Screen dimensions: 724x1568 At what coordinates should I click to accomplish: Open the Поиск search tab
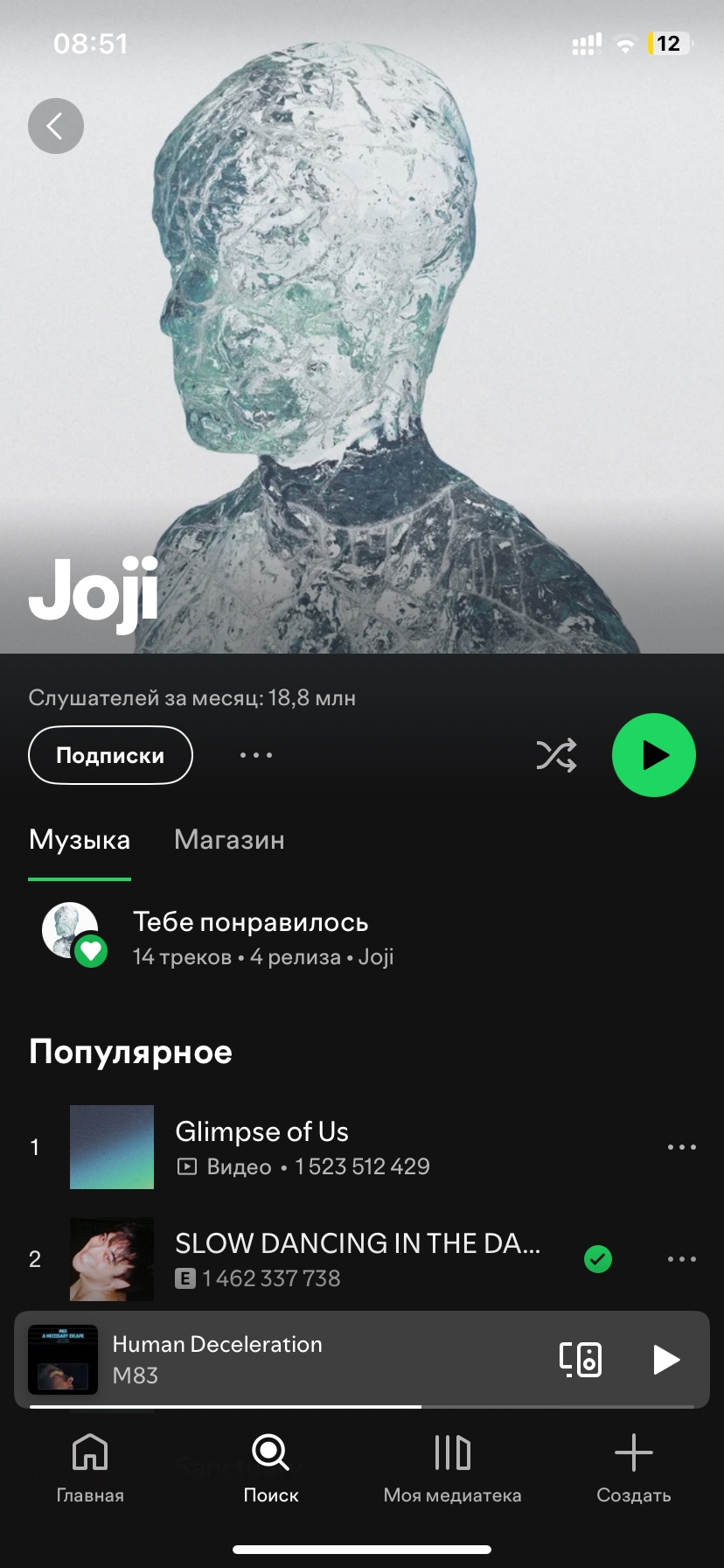coord(271,1469)
